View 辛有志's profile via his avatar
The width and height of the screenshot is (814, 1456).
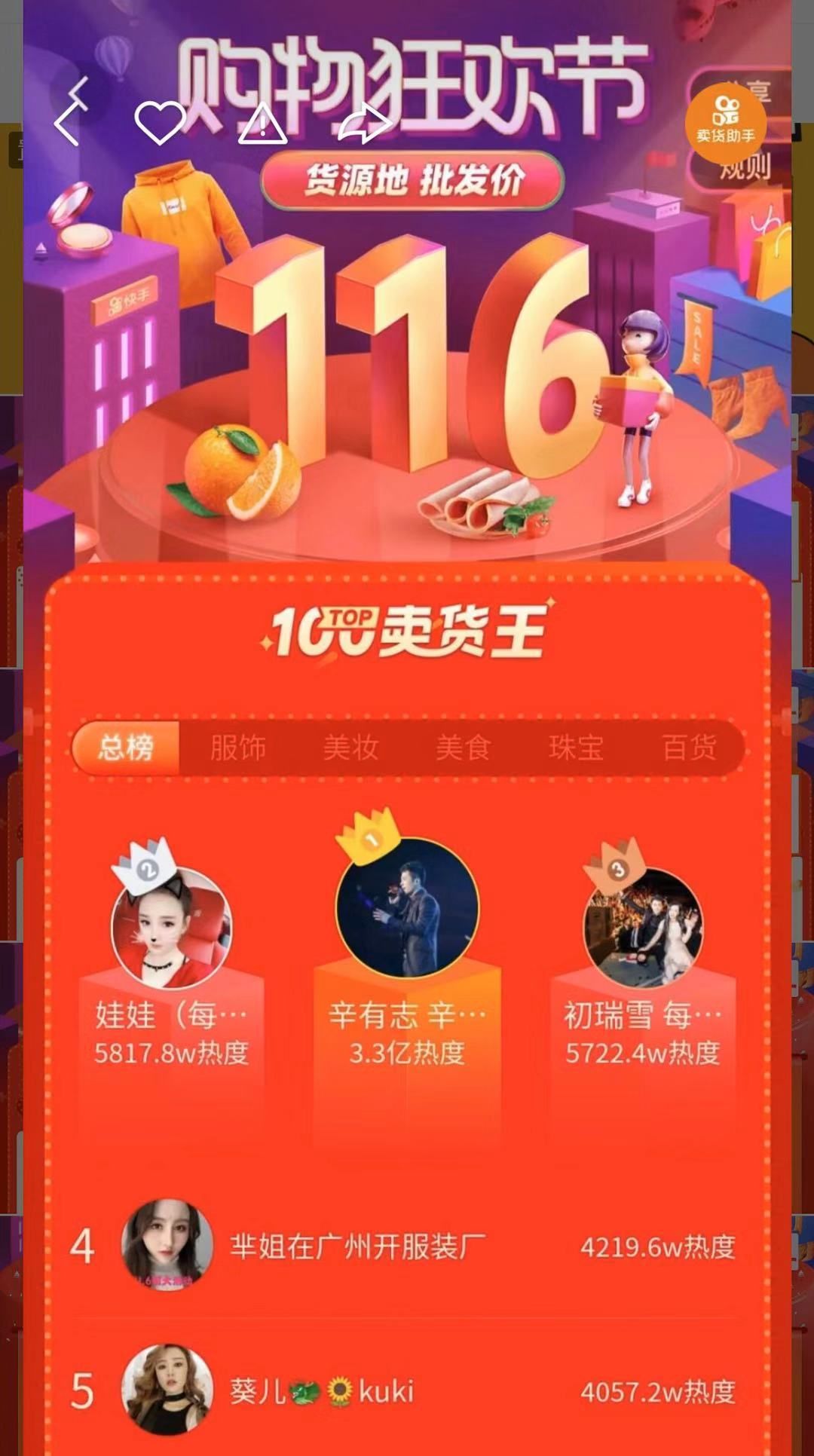click(x=407, y=912)
